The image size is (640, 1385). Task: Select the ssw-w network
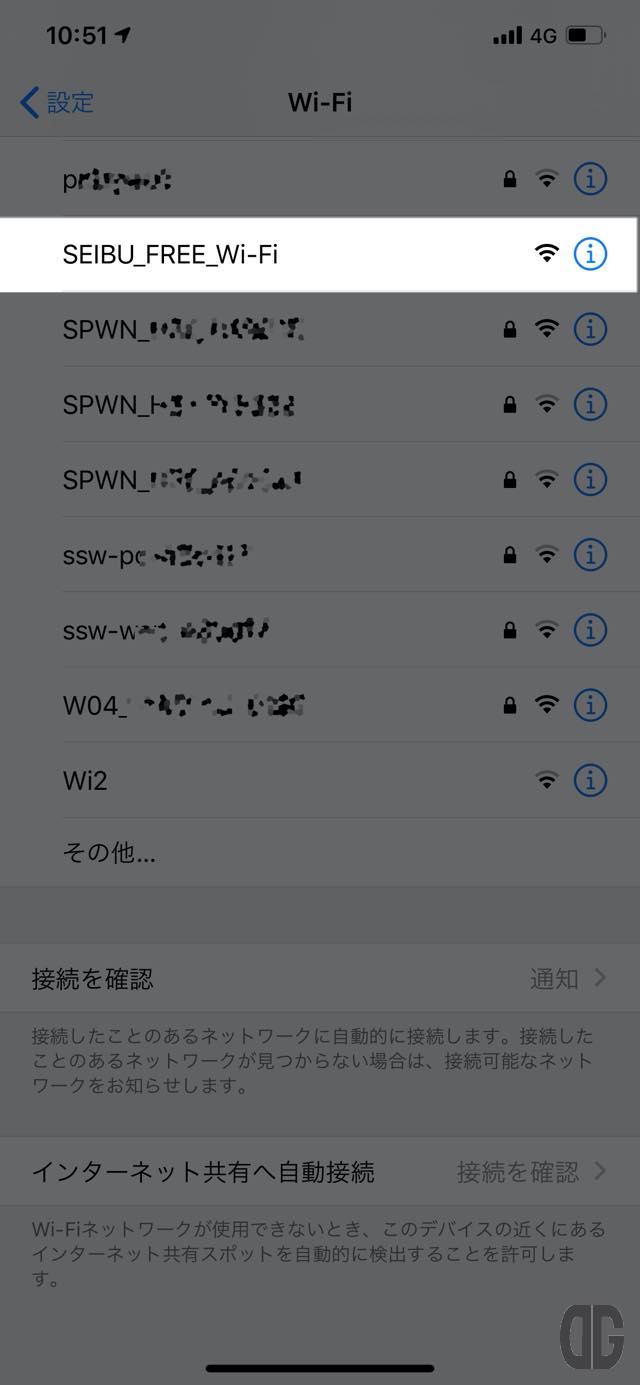tap(165, 630)
